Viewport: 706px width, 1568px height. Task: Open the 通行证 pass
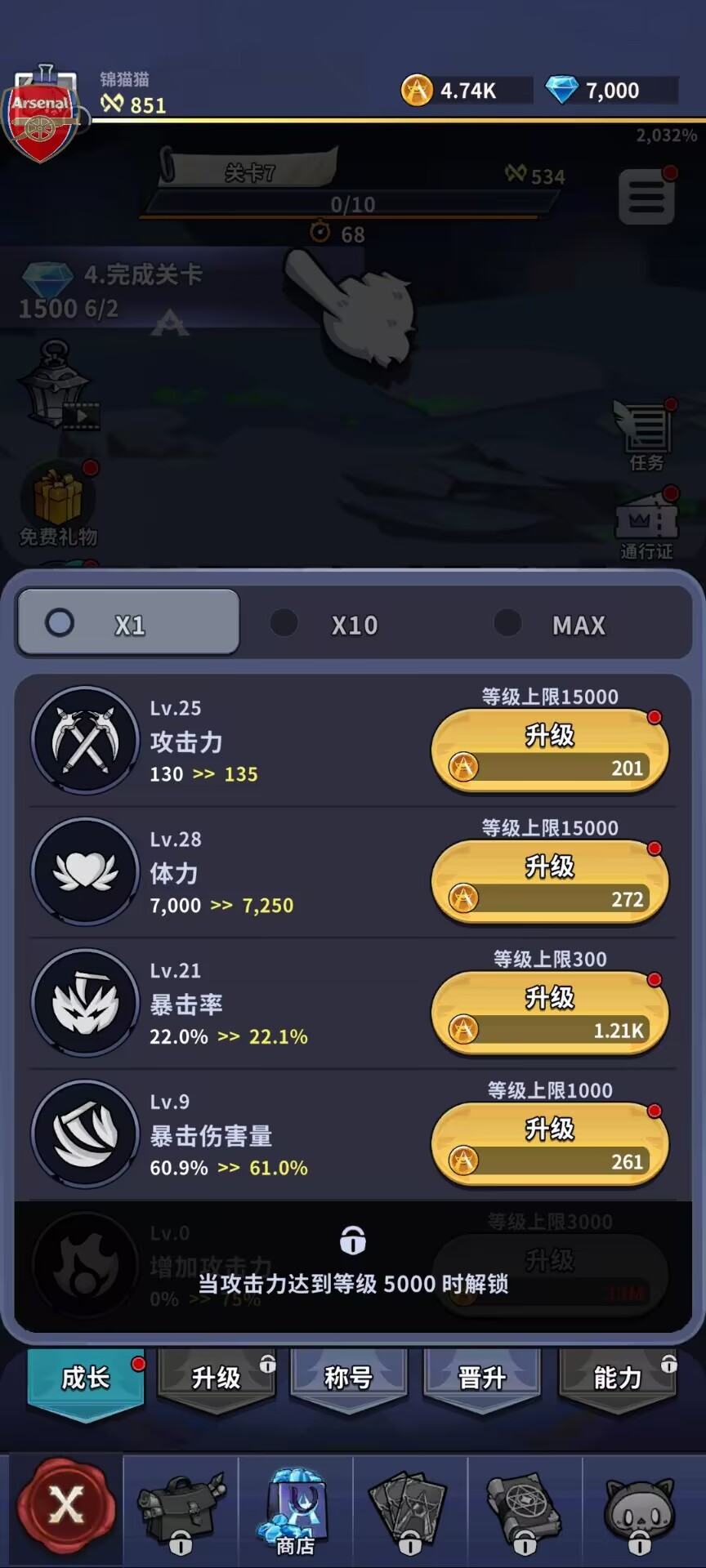click(646, 524)
